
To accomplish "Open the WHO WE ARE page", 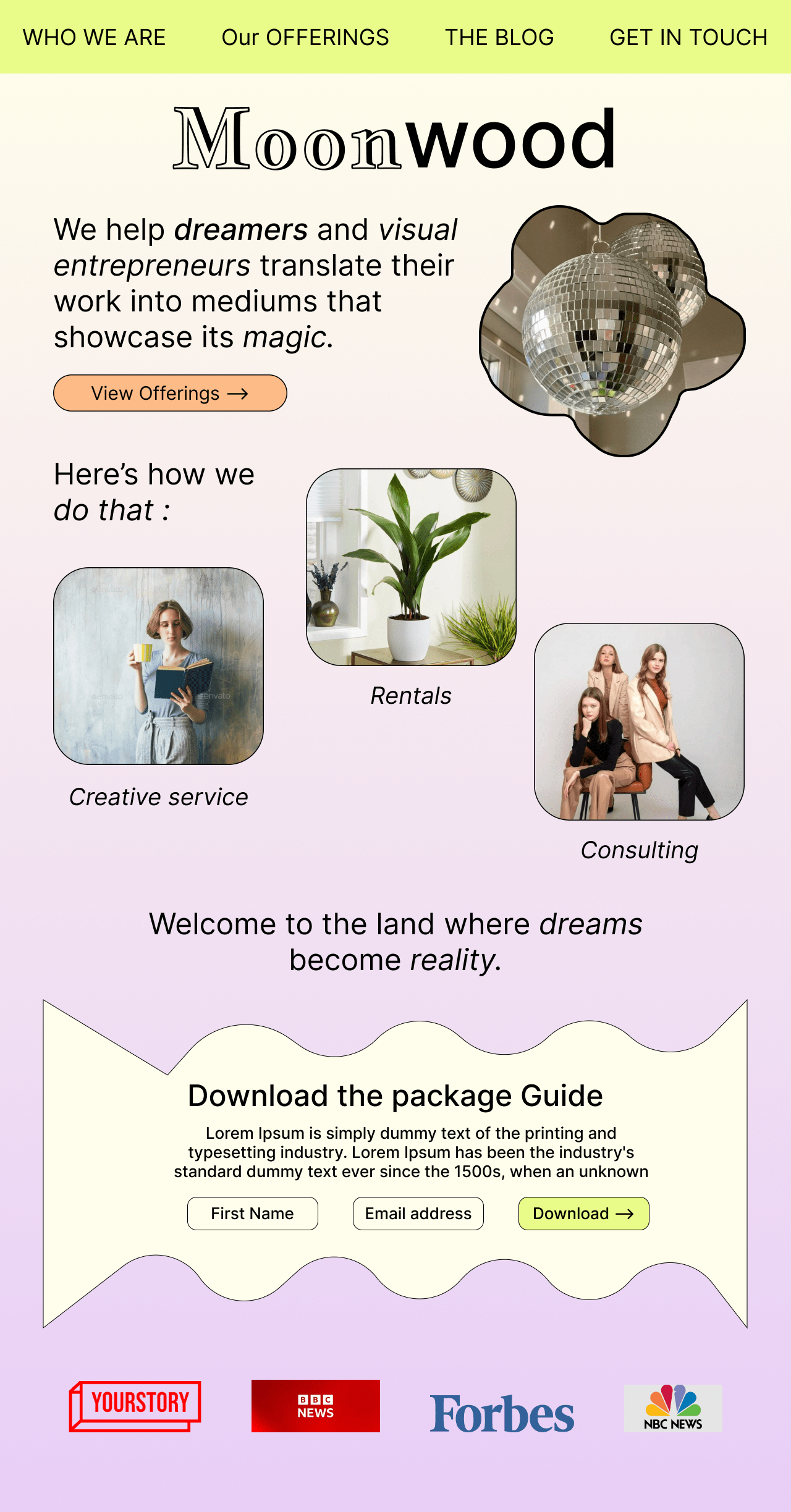I will point(95,38).
